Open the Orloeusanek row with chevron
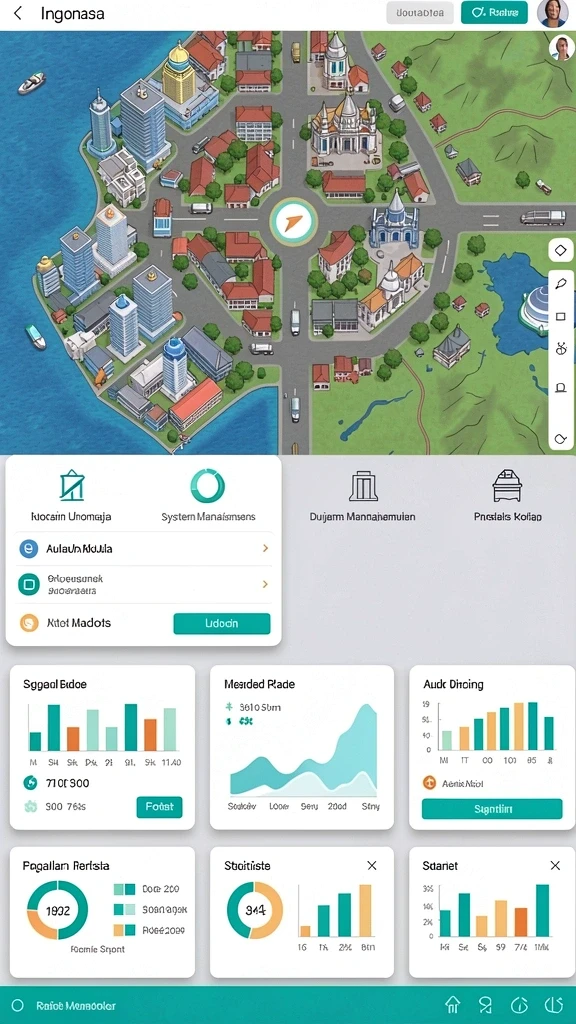The image size is (576, 1024). click(144, 584)
